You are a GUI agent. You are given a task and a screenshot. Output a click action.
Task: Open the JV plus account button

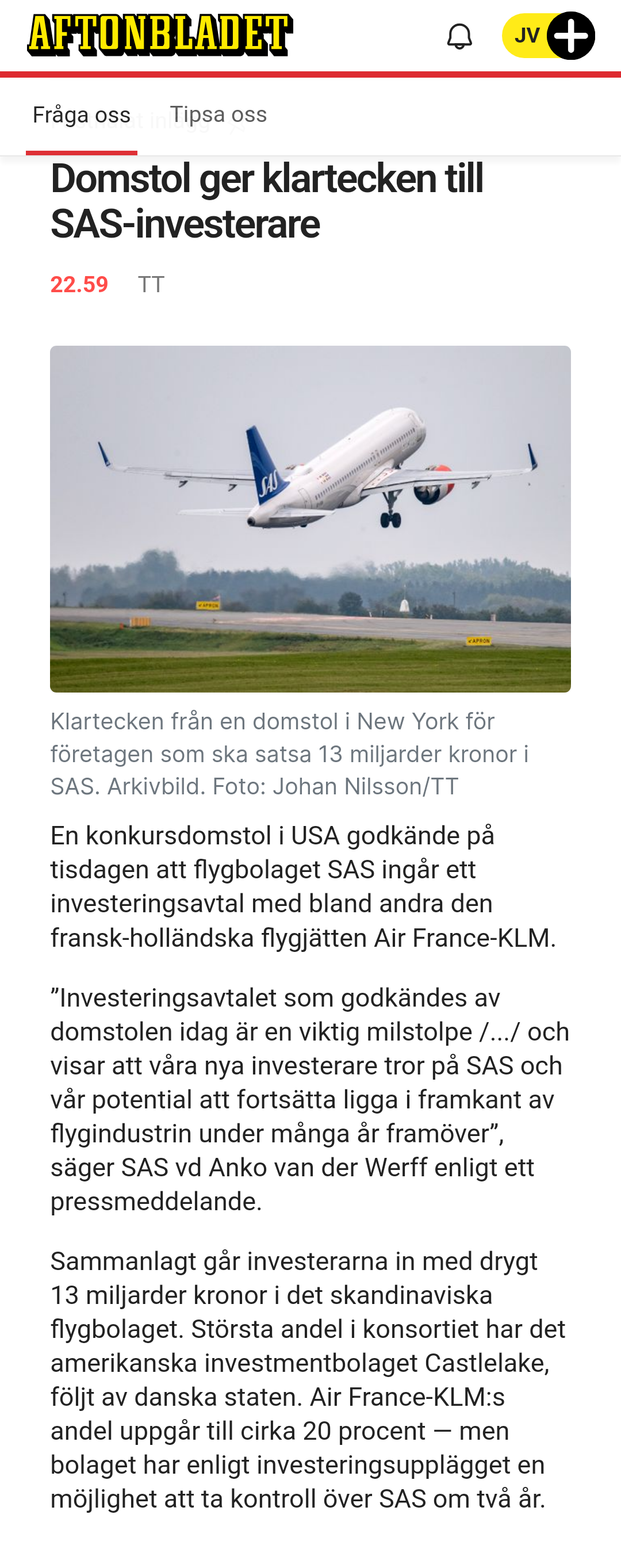pos(548,36)
